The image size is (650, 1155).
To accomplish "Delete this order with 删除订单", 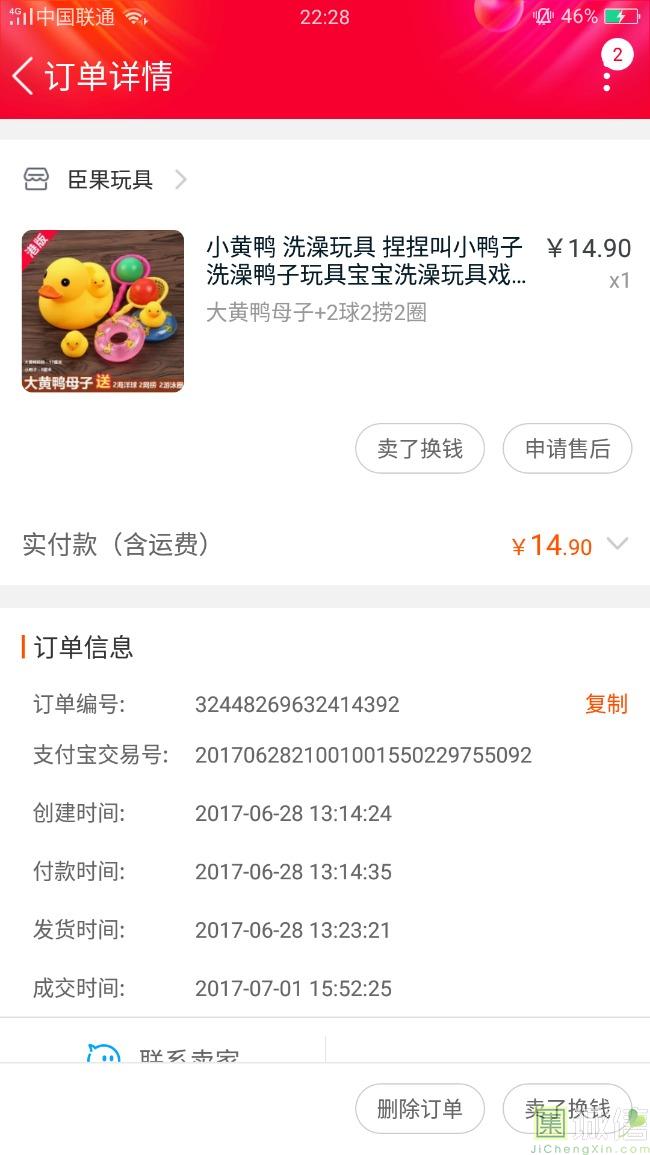I will [x=420, y=1109].
